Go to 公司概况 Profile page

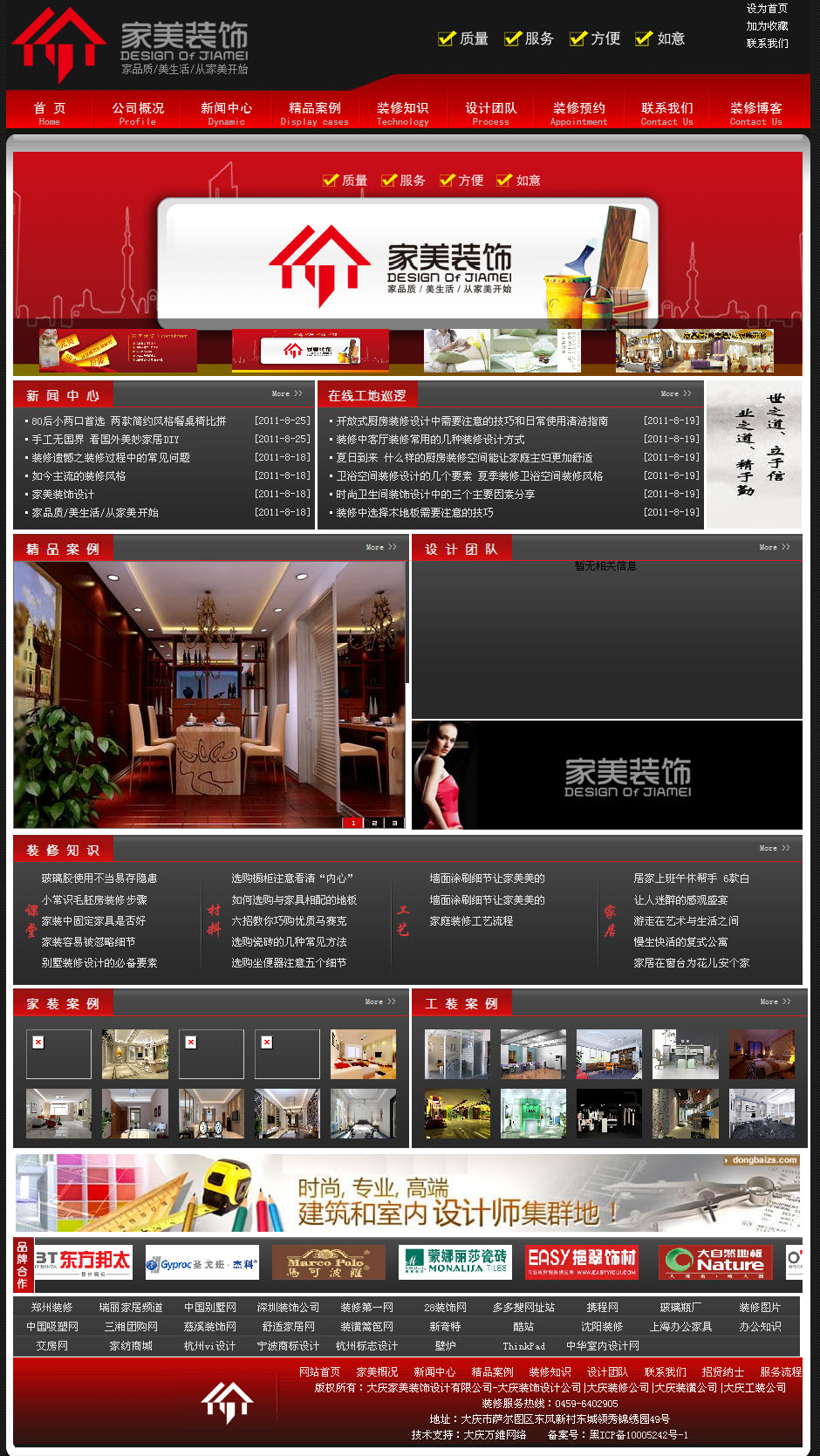138,113
